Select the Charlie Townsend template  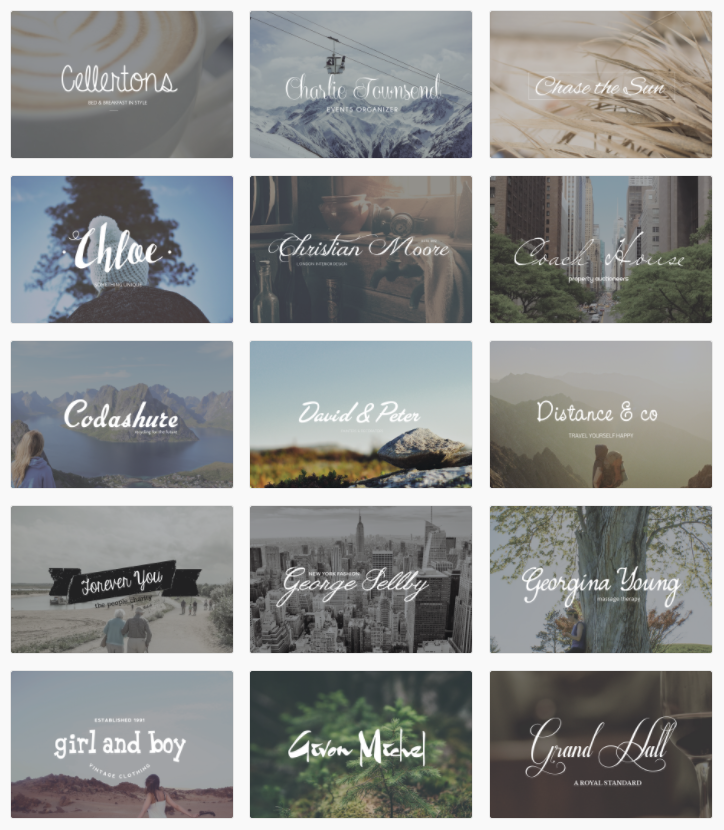click(360, 84)
